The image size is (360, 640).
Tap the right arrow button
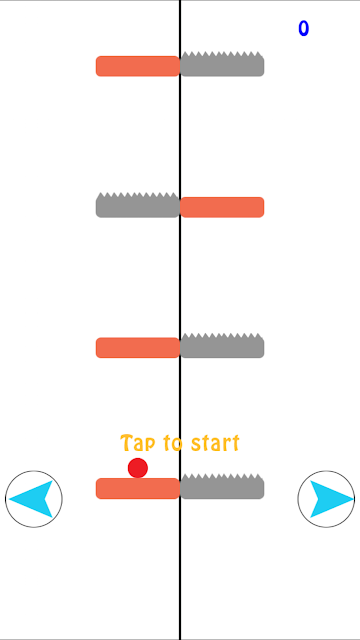[x=326, y=499]
